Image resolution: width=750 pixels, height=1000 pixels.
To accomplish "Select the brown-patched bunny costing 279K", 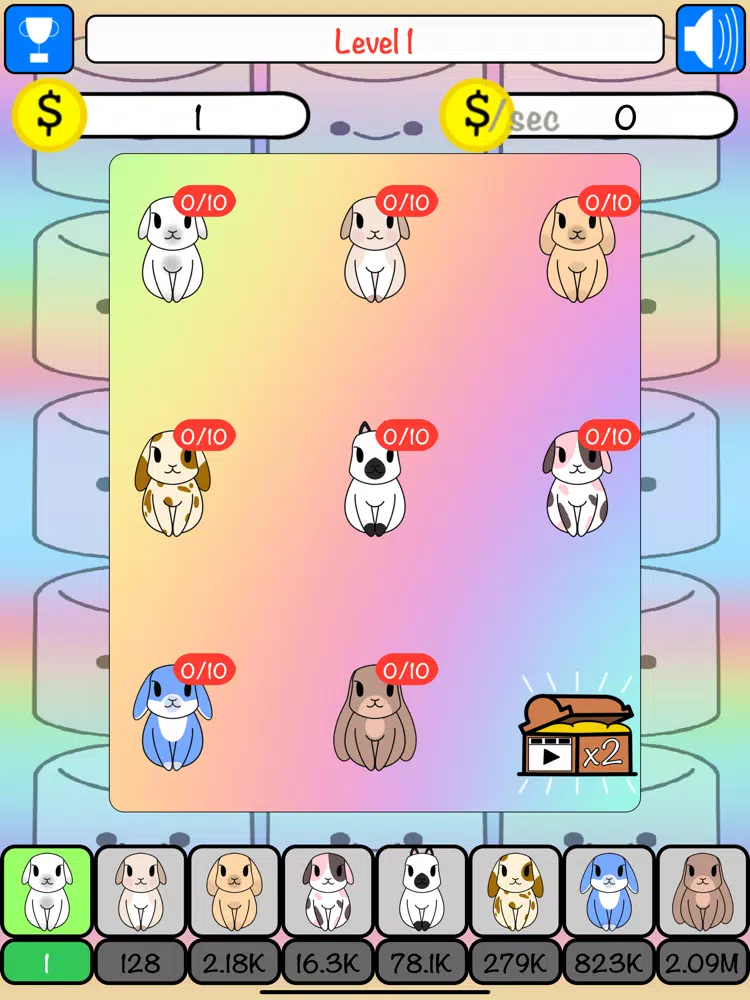I will 515,891.
